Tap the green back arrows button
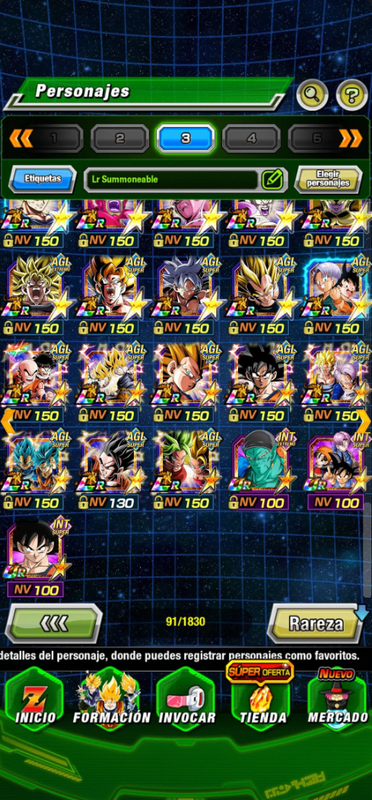This screenshot has width=372, height=800. point(54,623)
